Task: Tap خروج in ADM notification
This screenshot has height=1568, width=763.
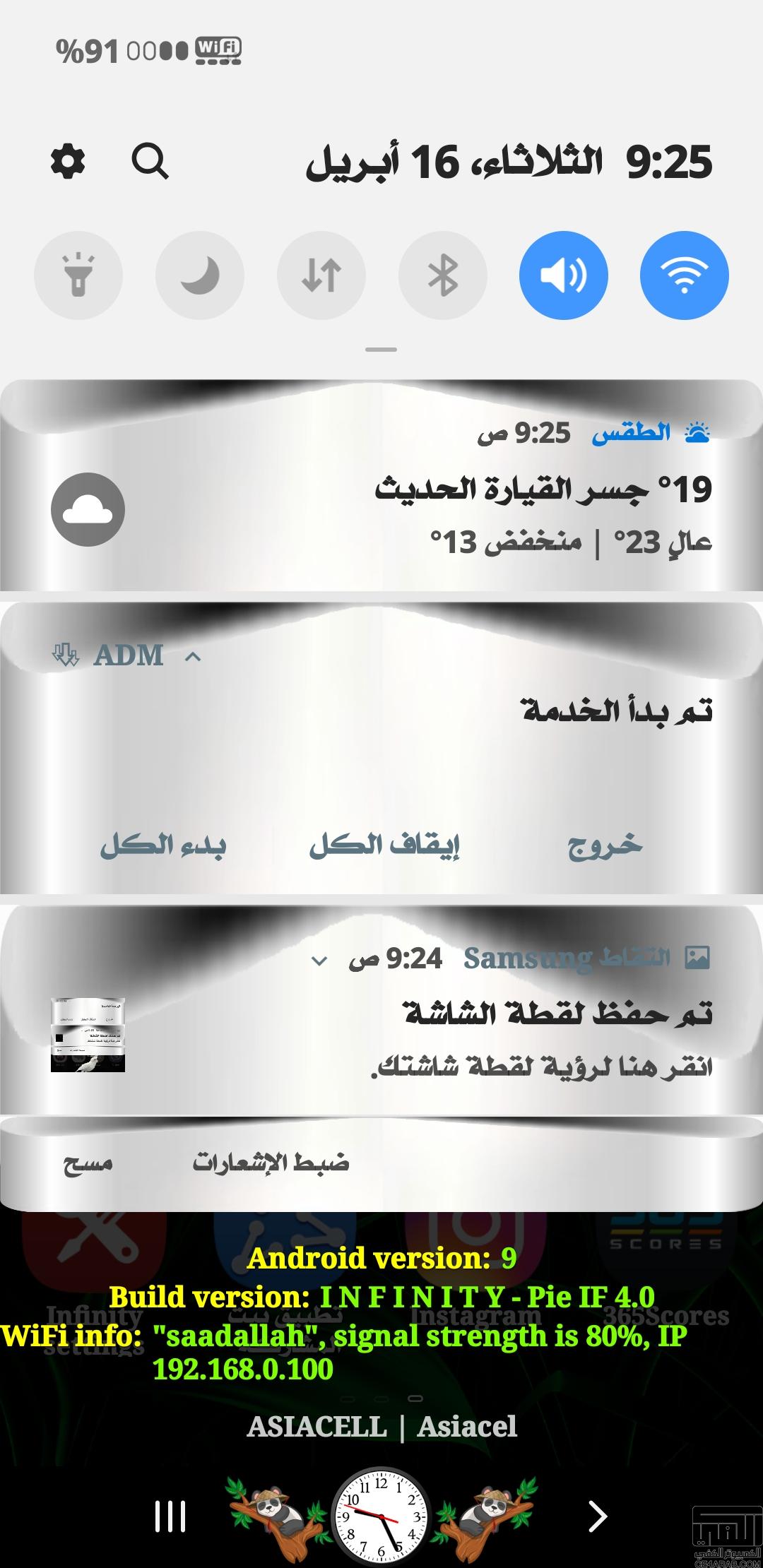Action: [605, 845]
